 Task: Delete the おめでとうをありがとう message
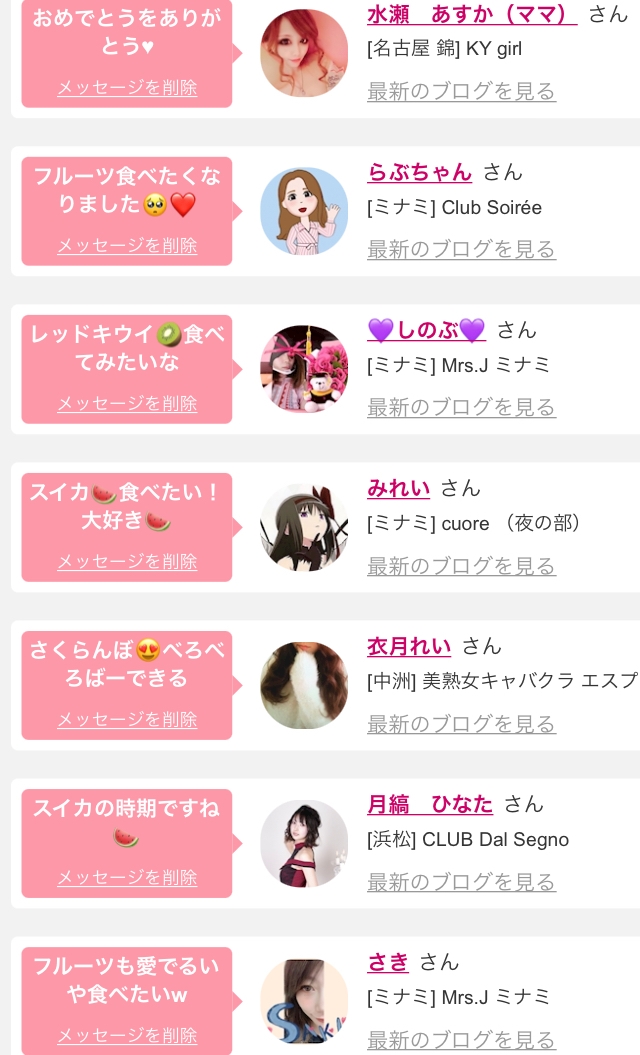pos(127,87)
